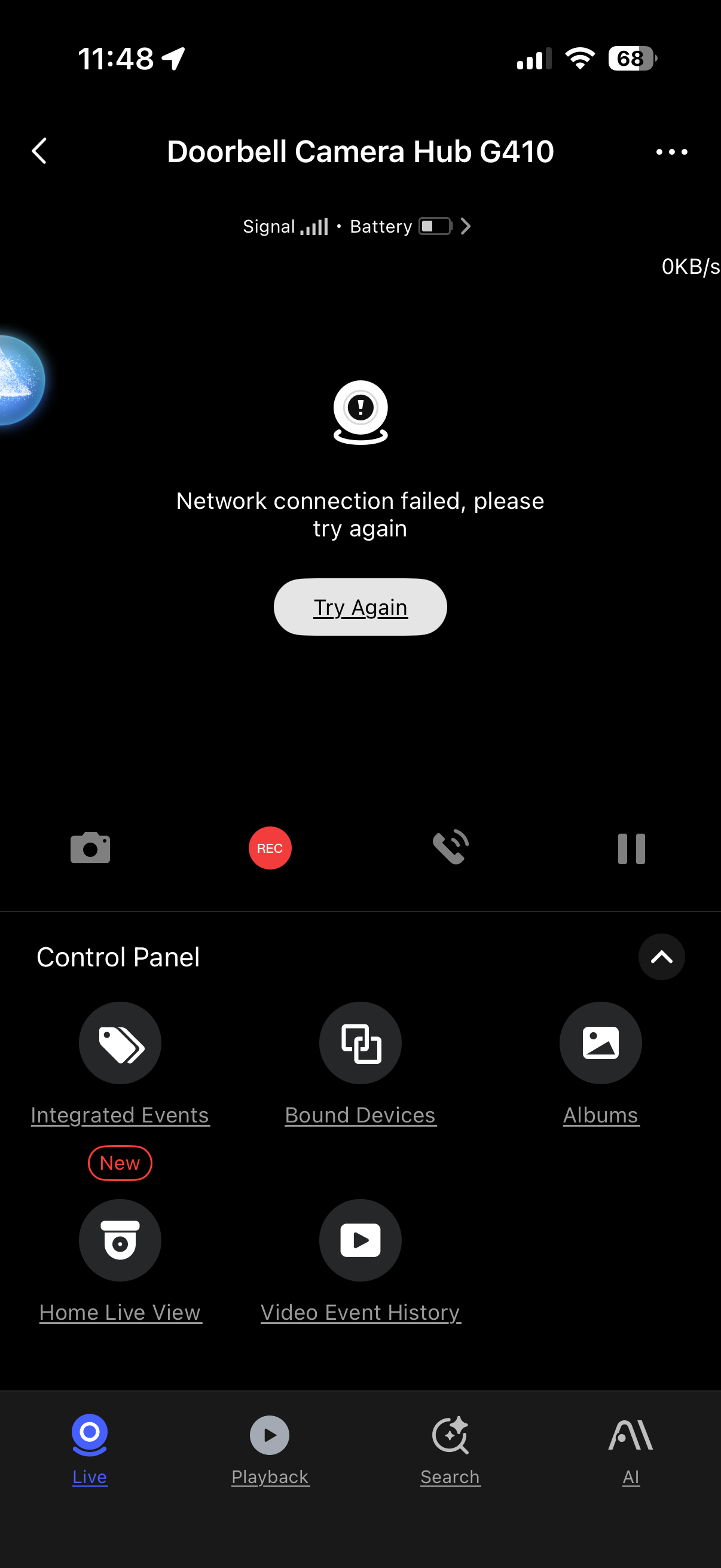Switch to the Live tab
Screen dimensions: 721x1568
coord(90,1448)
